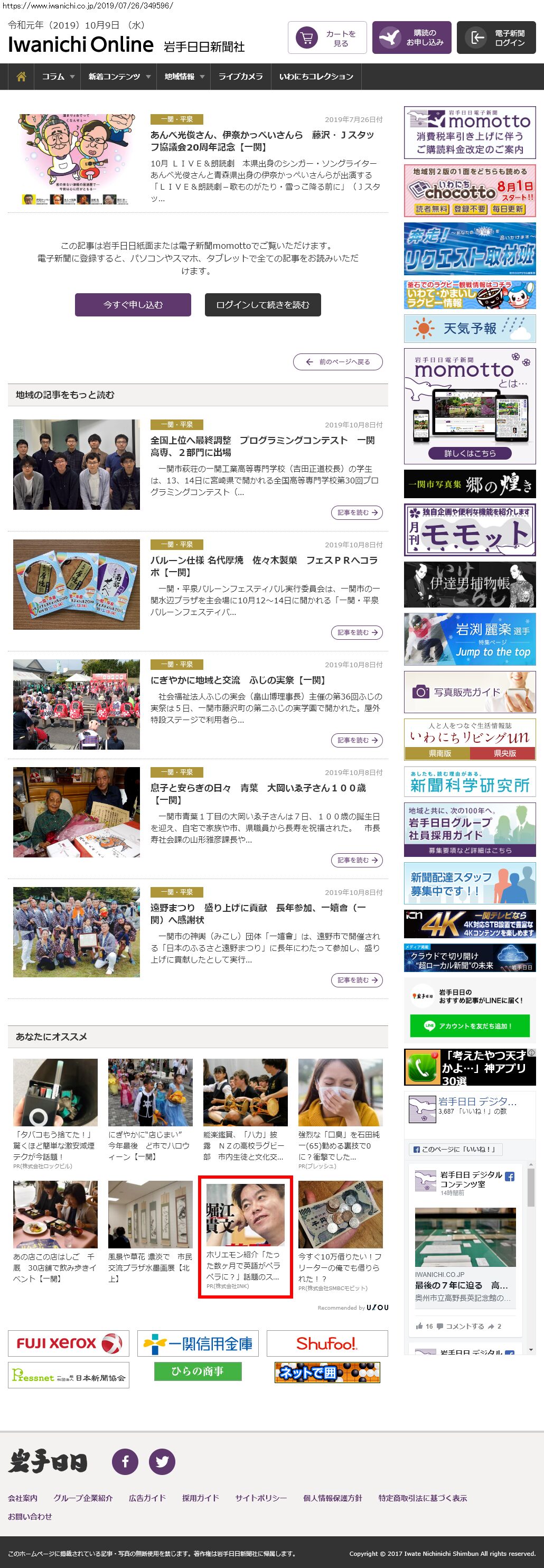Visit the Twitter page via footer icon
The width and height of the screenshot is (544, 1568).
(163, 1461)
